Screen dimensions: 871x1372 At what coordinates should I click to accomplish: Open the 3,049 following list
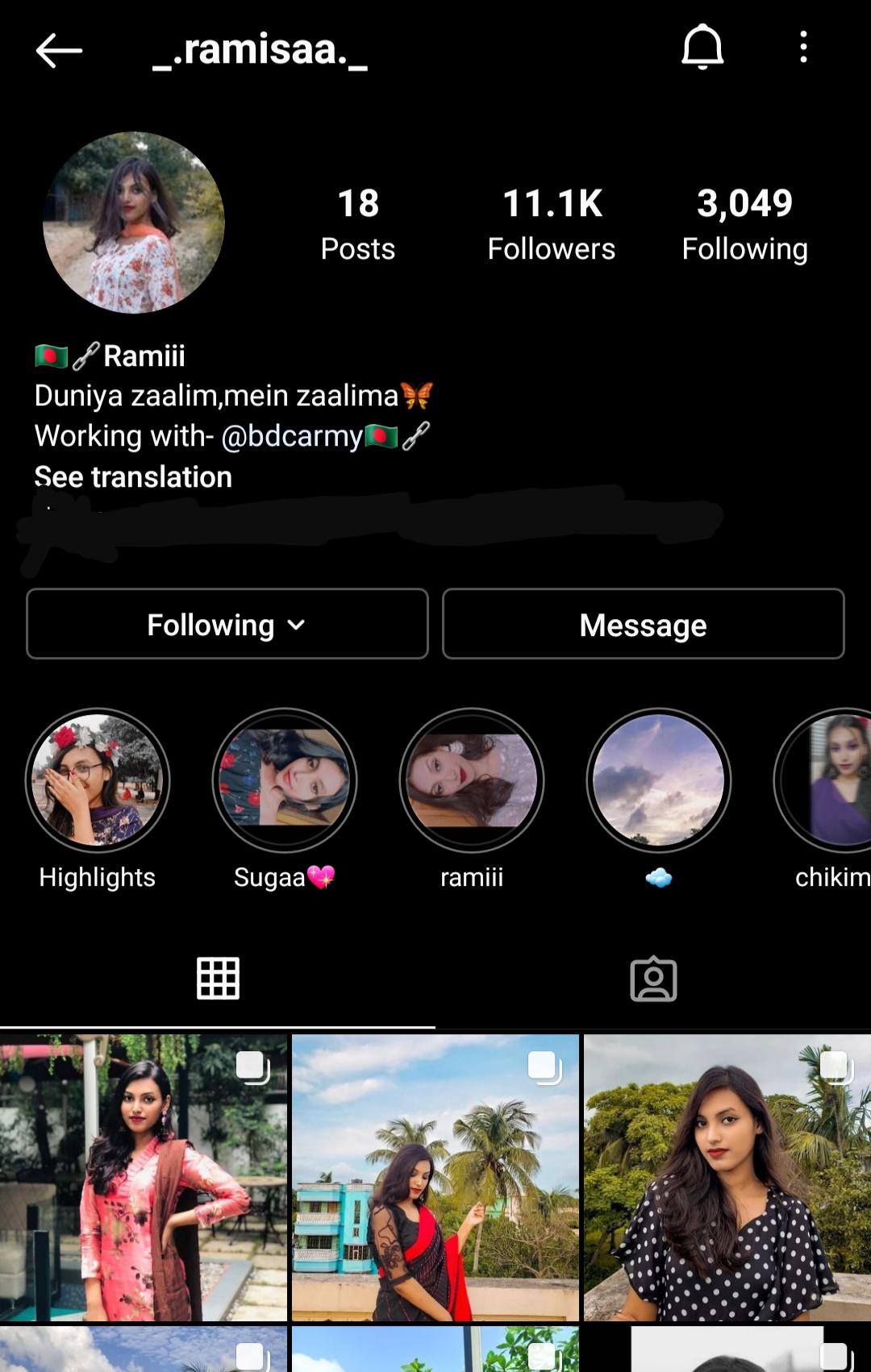(x=744, y=224)
